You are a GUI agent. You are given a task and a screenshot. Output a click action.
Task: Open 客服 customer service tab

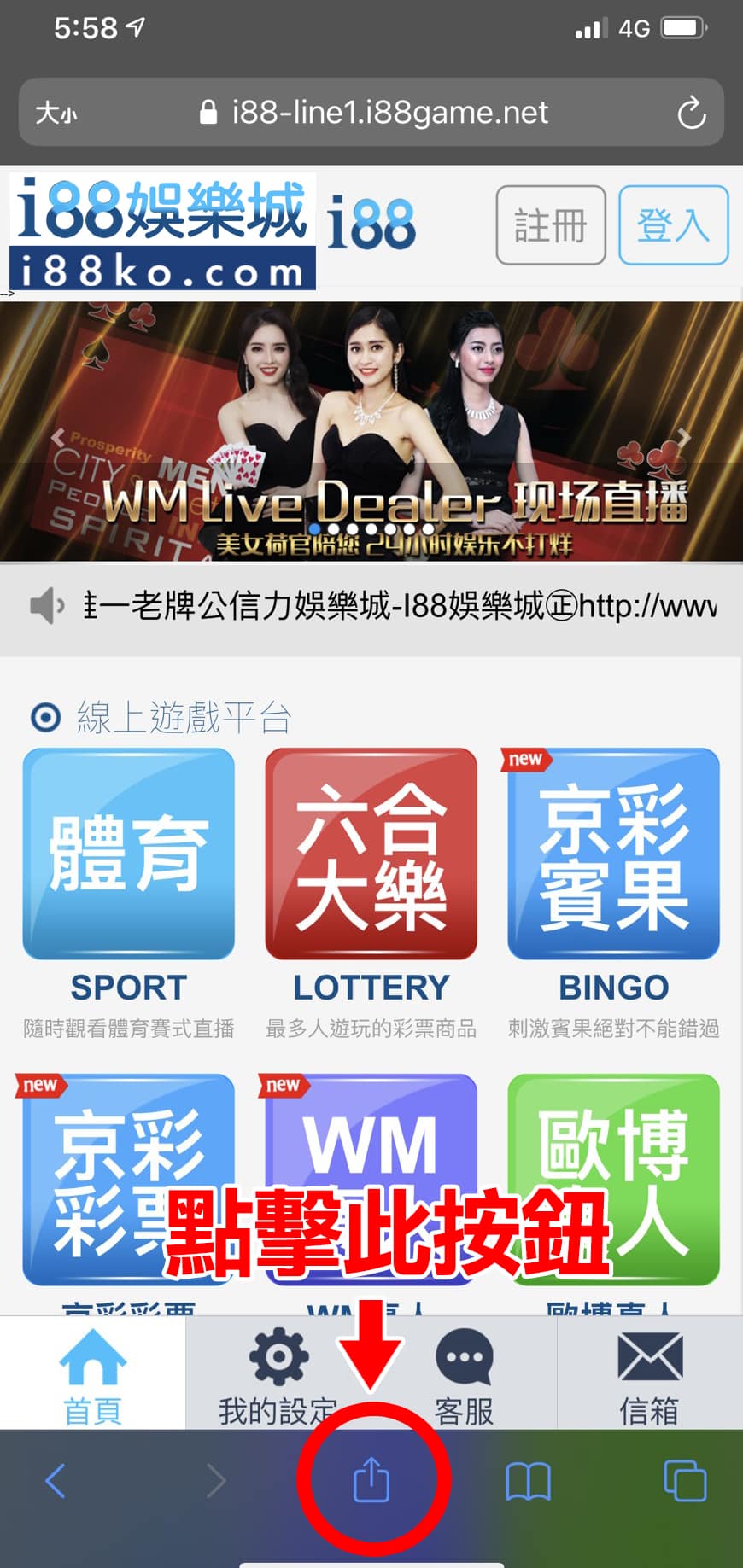pos(464,1374)
